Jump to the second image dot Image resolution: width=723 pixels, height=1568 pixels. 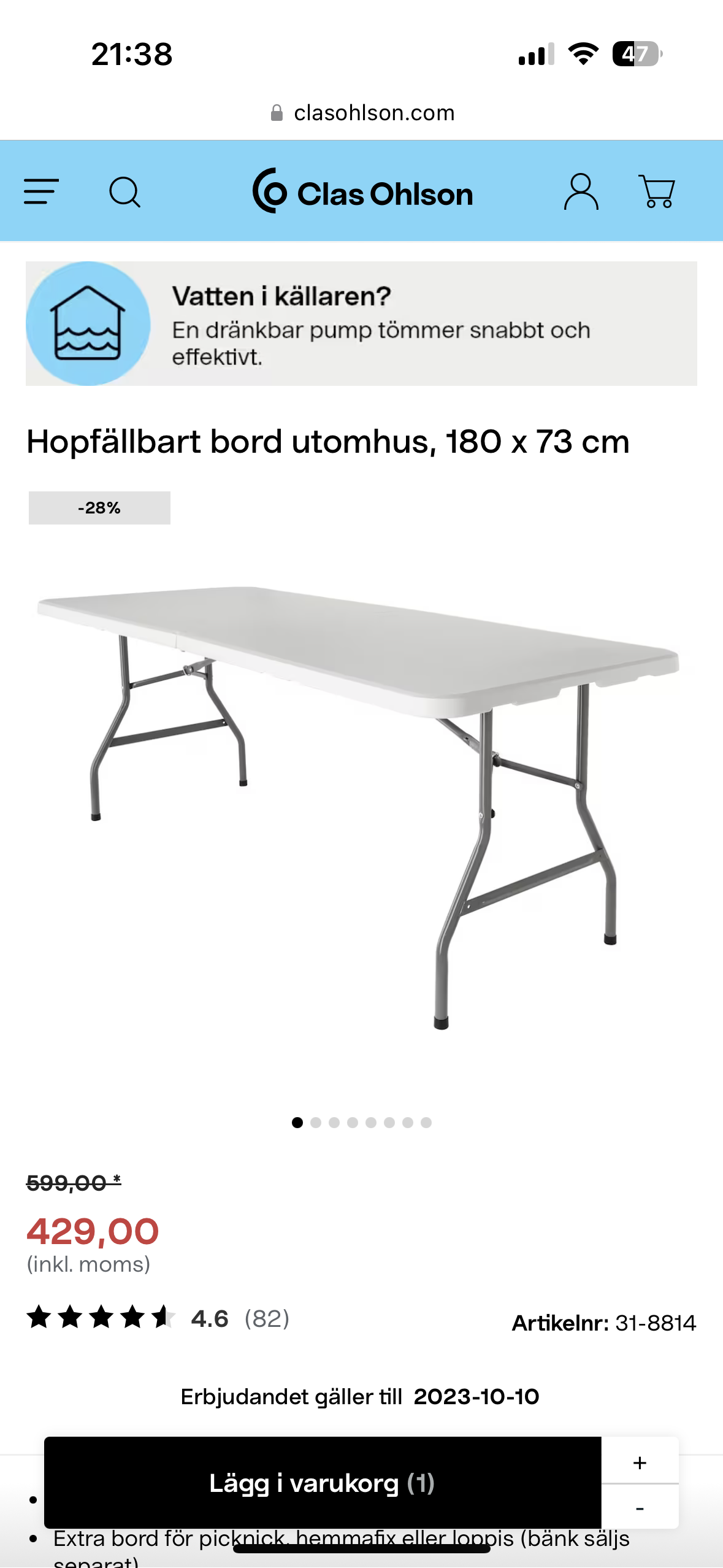coord(316,1123)
